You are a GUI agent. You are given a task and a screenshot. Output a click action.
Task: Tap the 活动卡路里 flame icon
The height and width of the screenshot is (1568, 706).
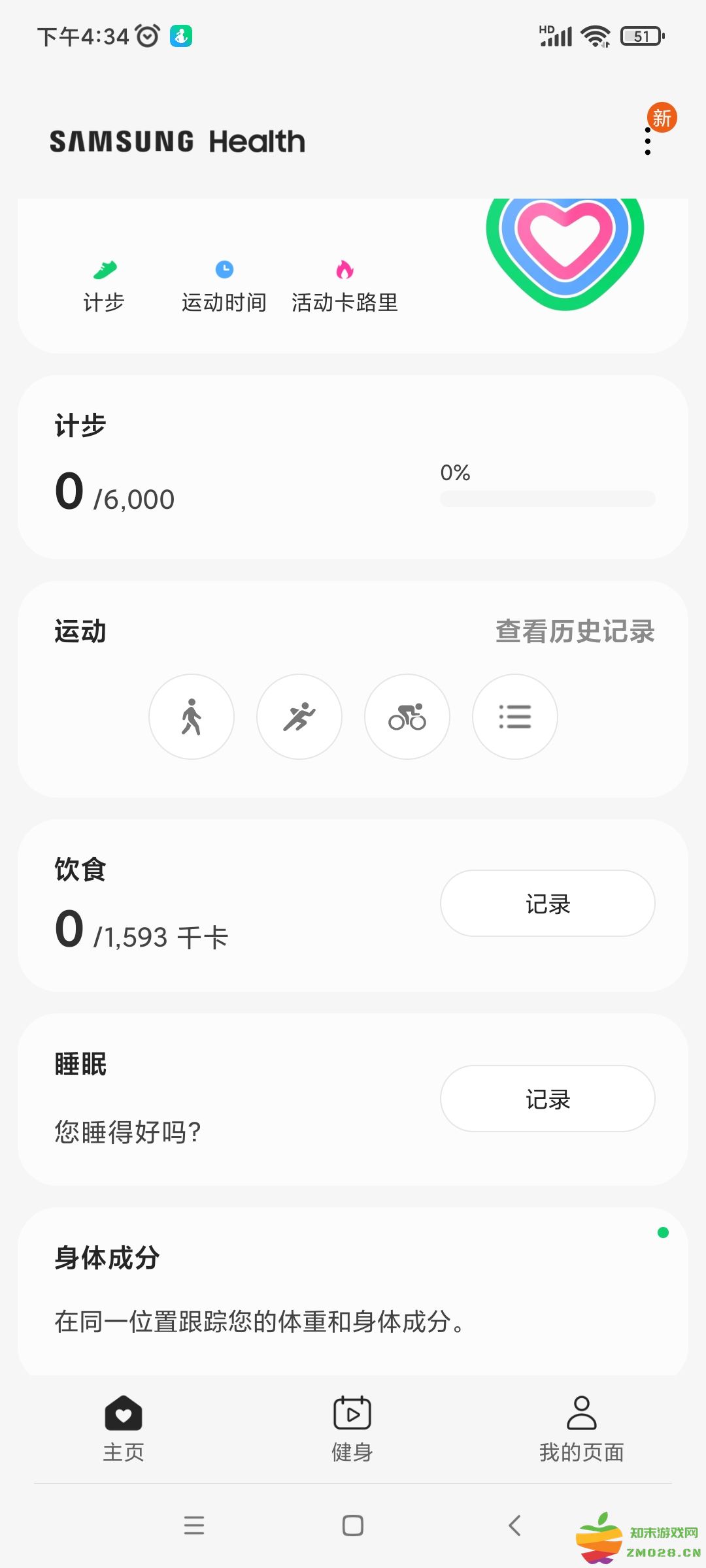(x=345, y=269)
